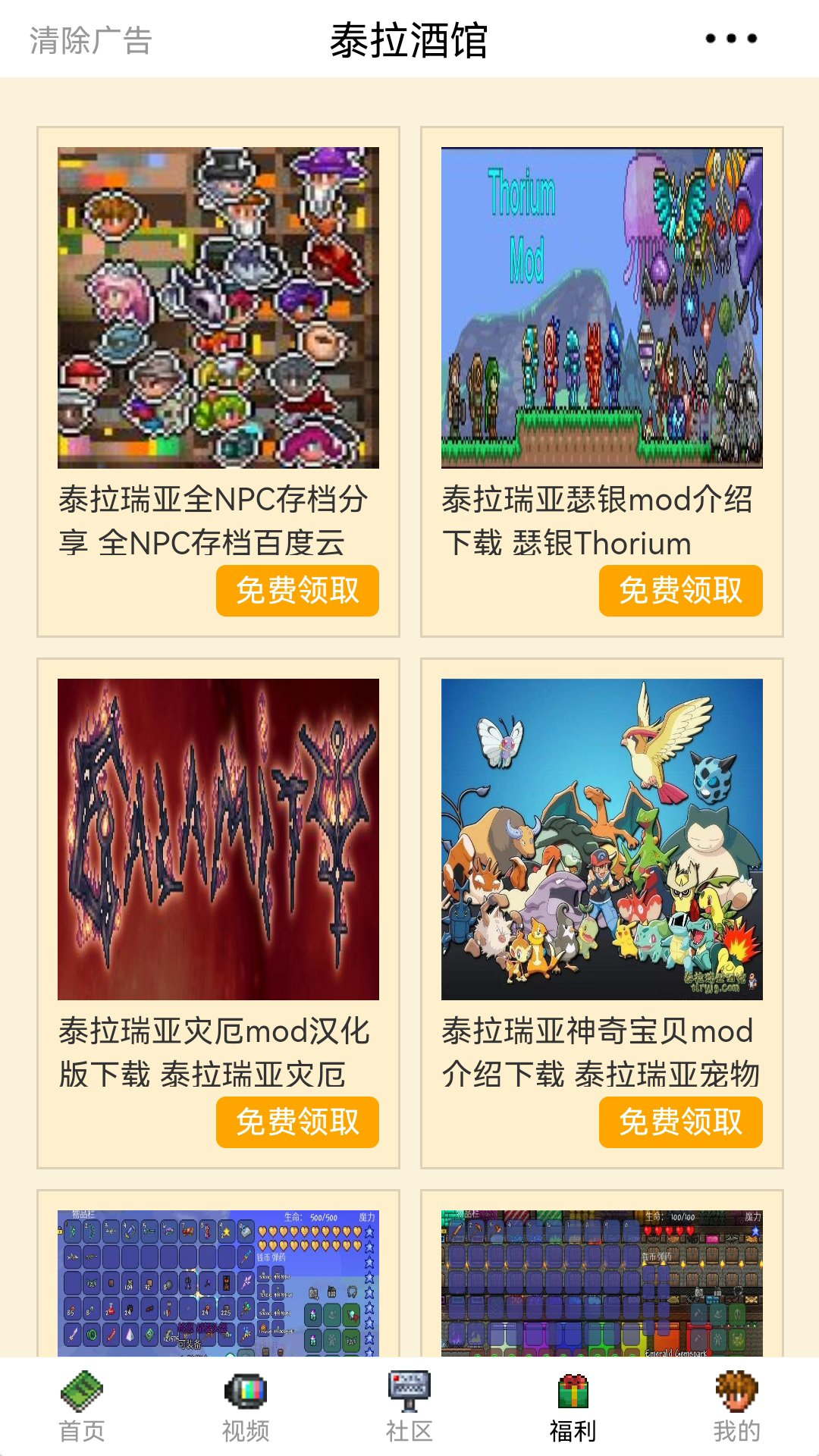Screen dimensions: 819x1456
Task: Open the three-dot overflow menu
Action: [x=730, y=39]
